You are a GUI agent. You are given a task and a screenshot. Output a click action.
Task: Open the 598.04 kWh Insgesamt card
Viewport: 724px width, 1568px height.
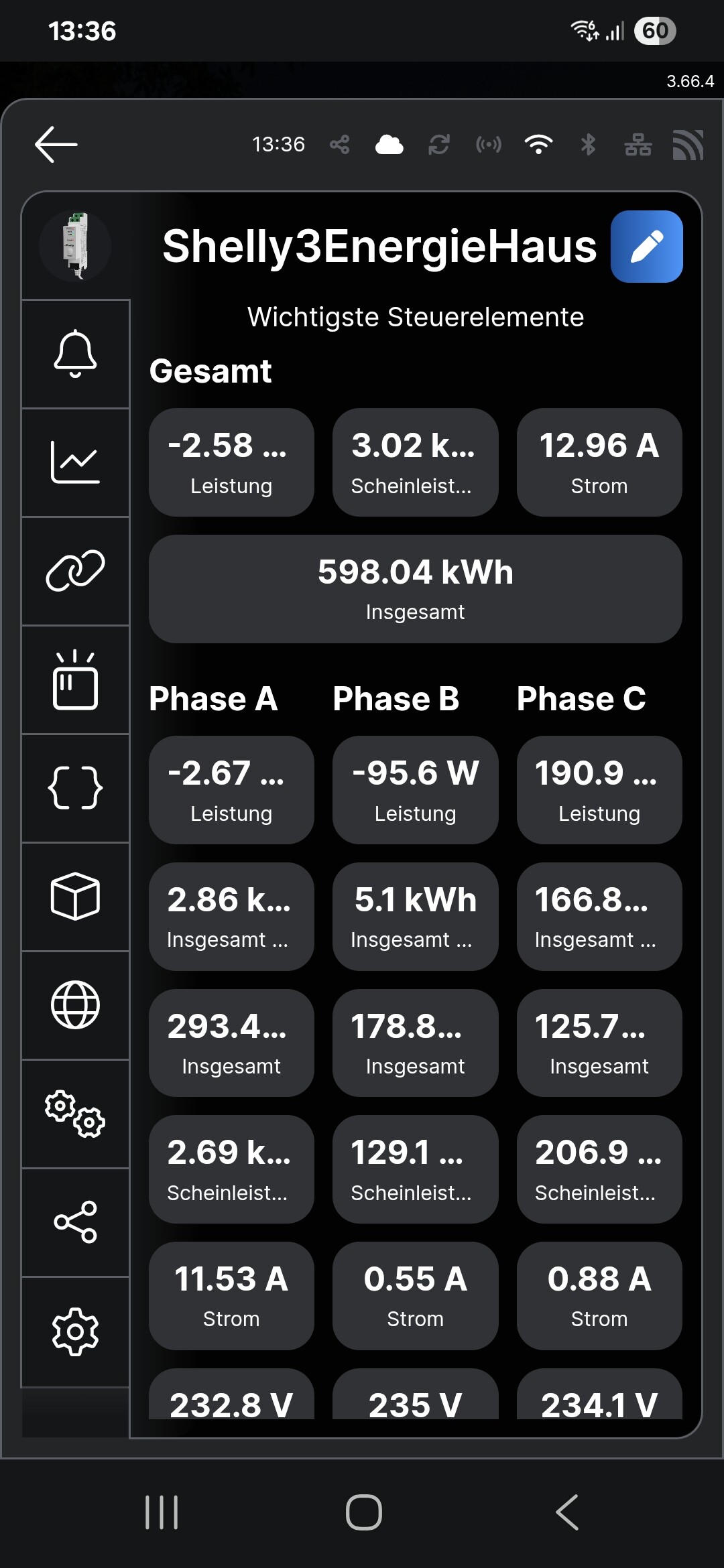click(415, 589)
